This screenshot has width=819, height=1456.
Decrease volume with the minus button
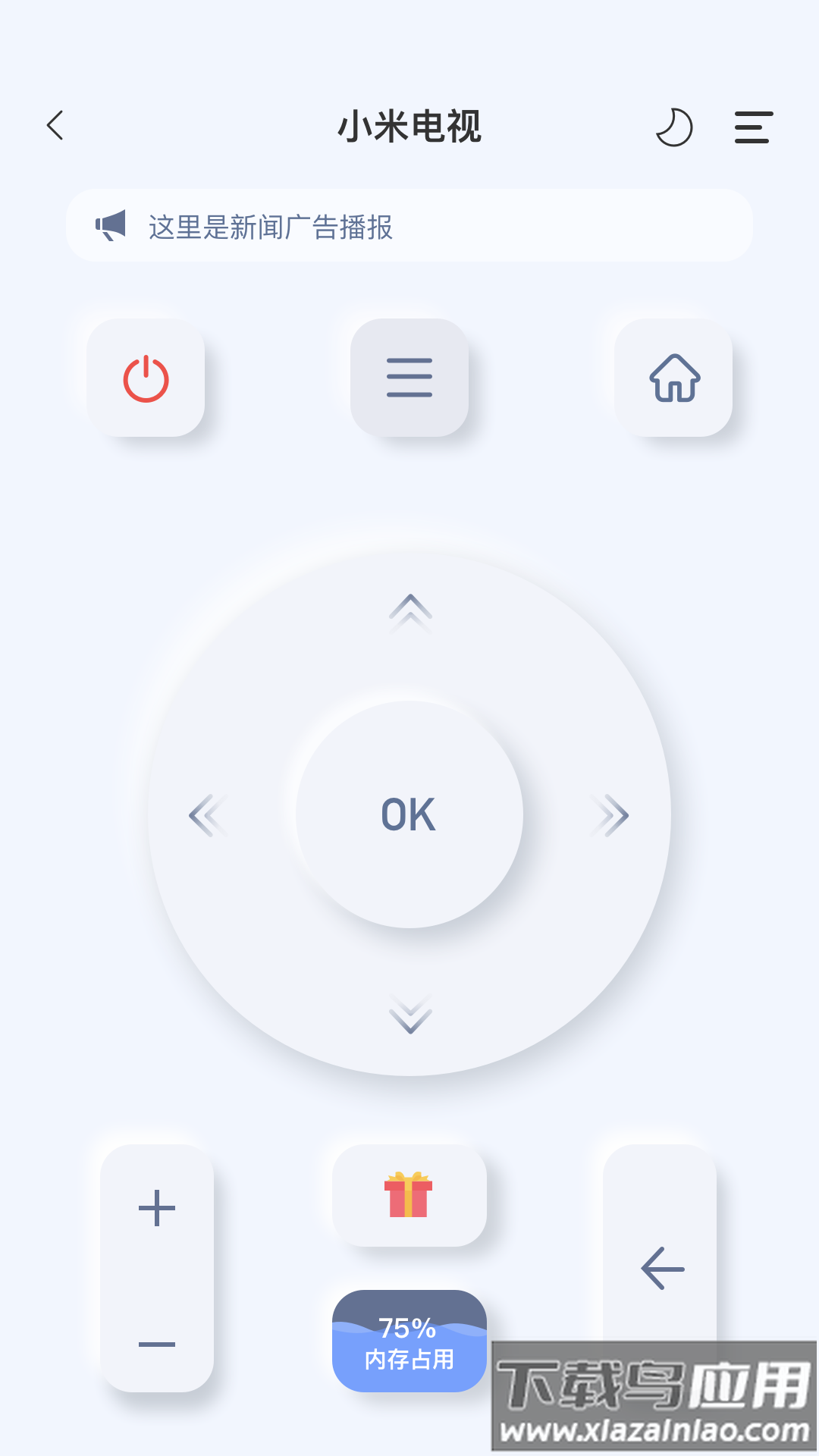tap(157, 1345)
